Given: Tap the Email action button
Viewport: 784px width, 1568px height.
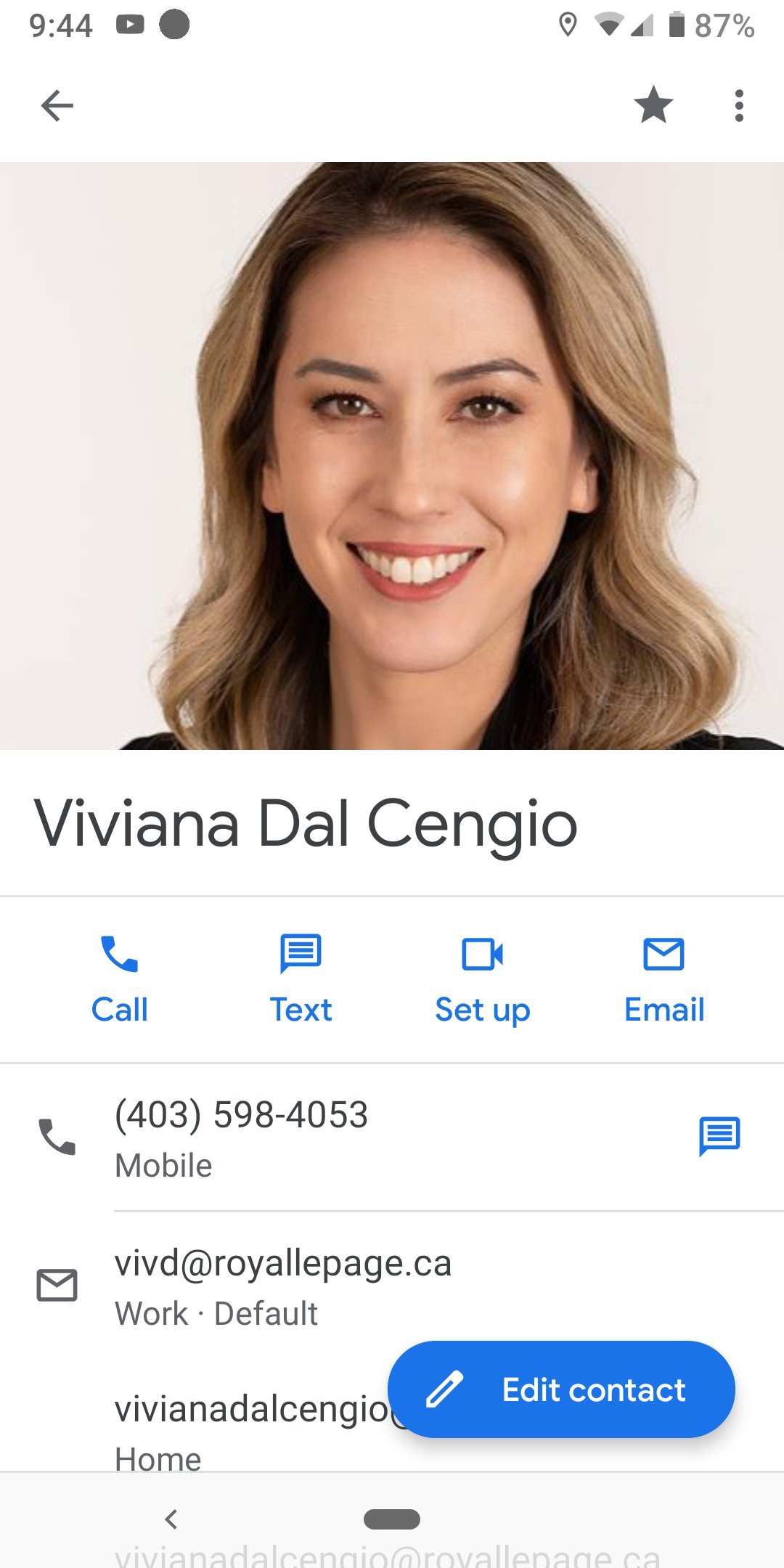Looking at the screenshot, I should (663, 979).
